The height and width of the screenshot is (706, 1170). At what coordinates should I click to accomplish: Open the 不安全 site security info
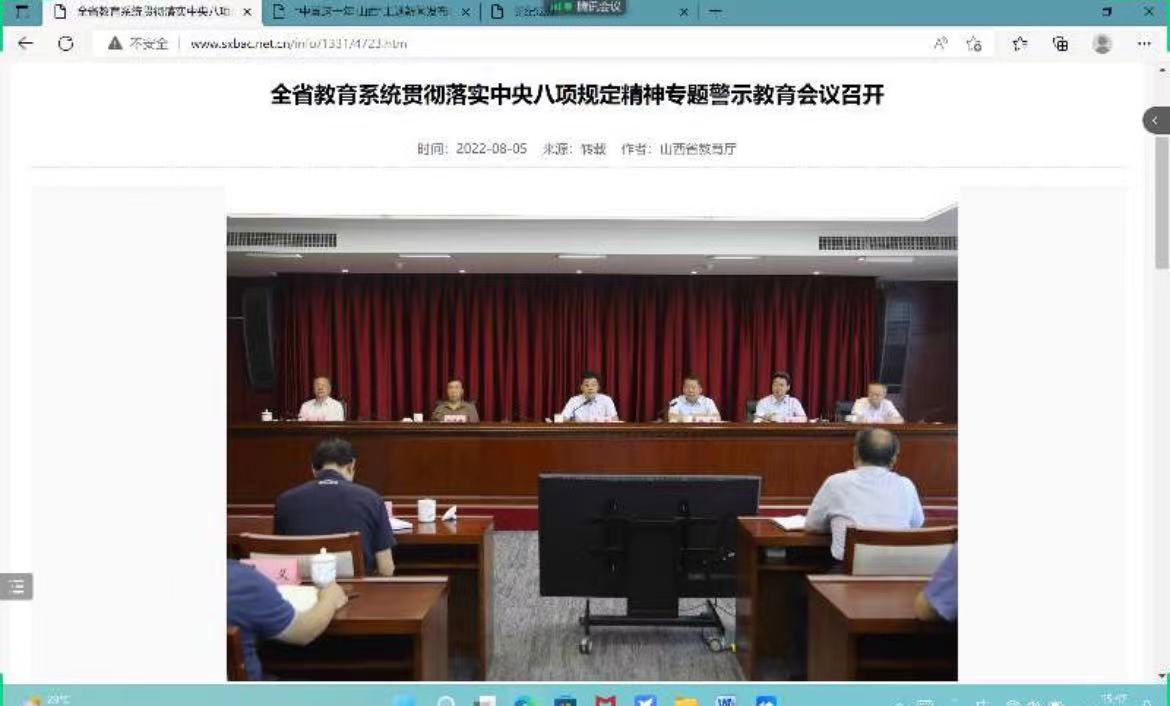click(x=139, y=43)
